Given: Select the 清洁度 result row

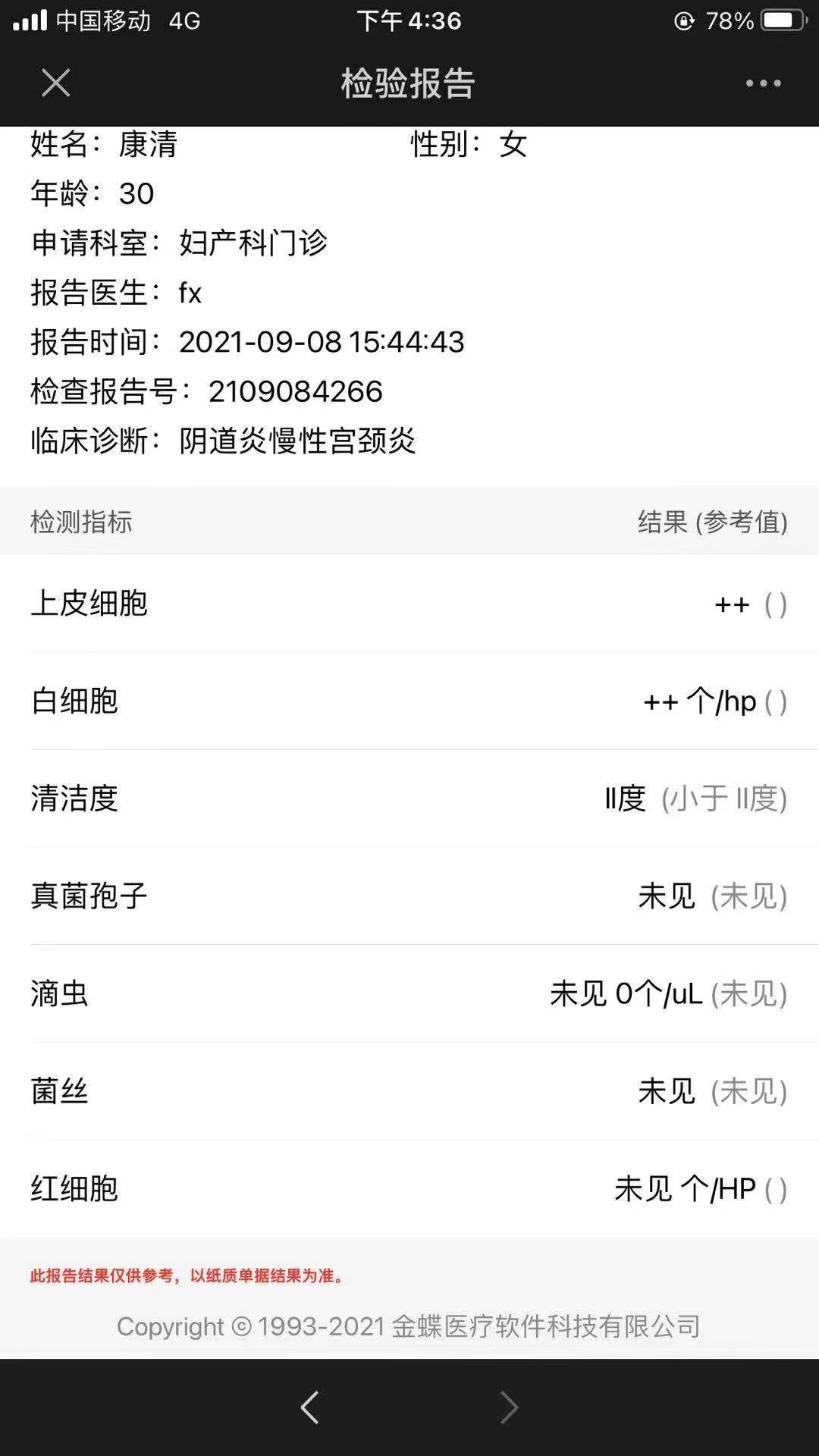Looking at the screenshot, I should tap(409, 799).
